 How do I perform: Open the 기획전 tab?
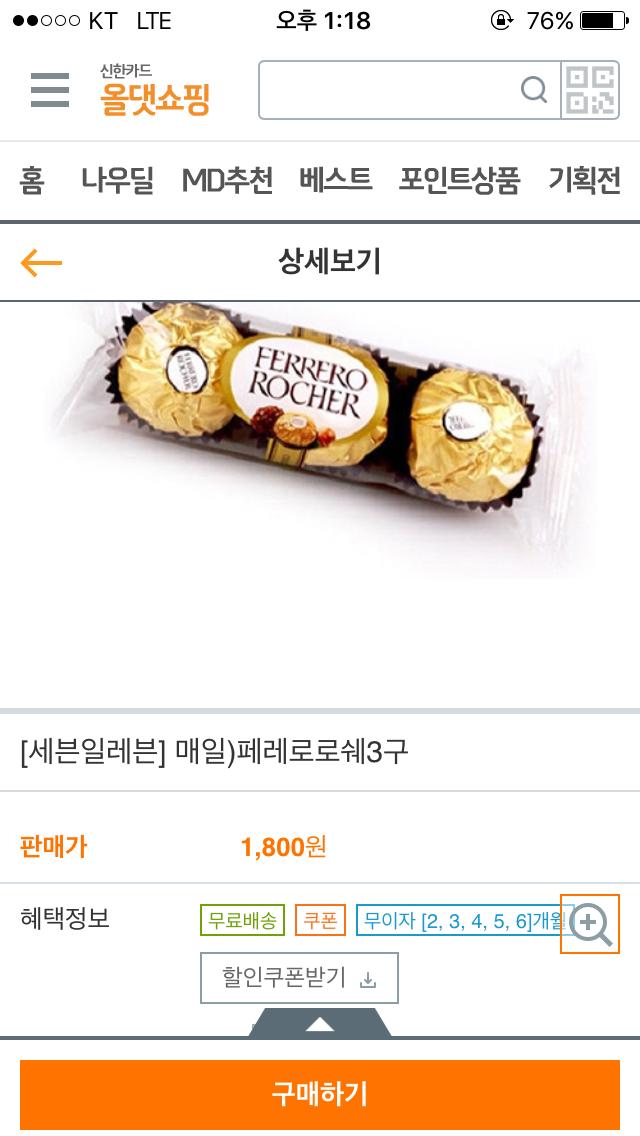(585, 181)
